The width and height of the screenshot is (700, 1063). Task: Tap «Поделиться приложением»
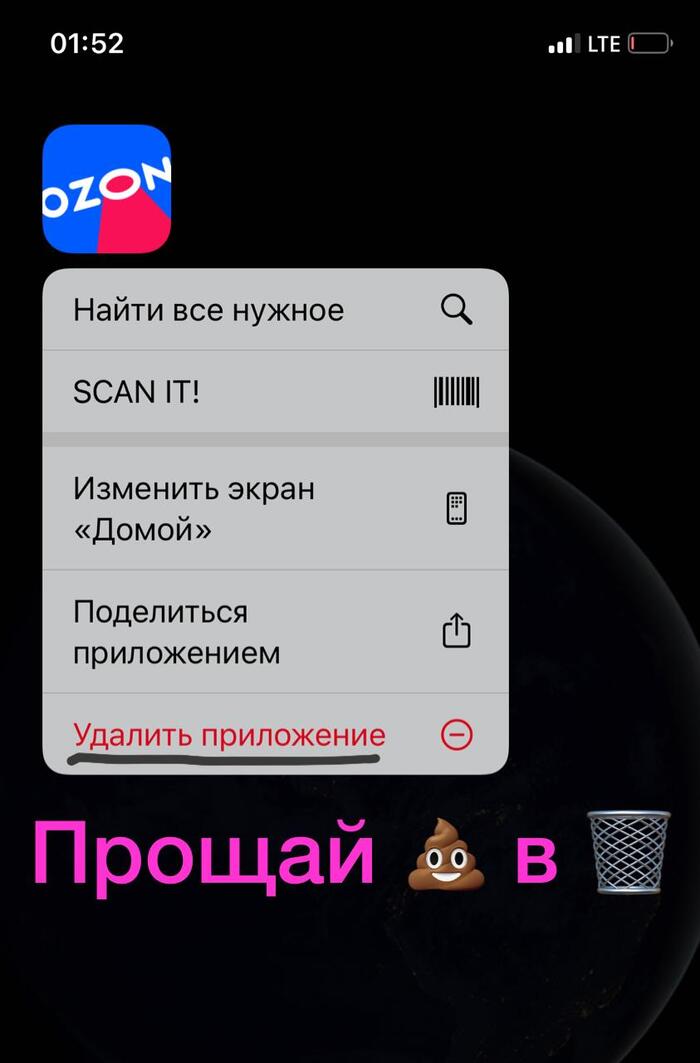point(275,632)
